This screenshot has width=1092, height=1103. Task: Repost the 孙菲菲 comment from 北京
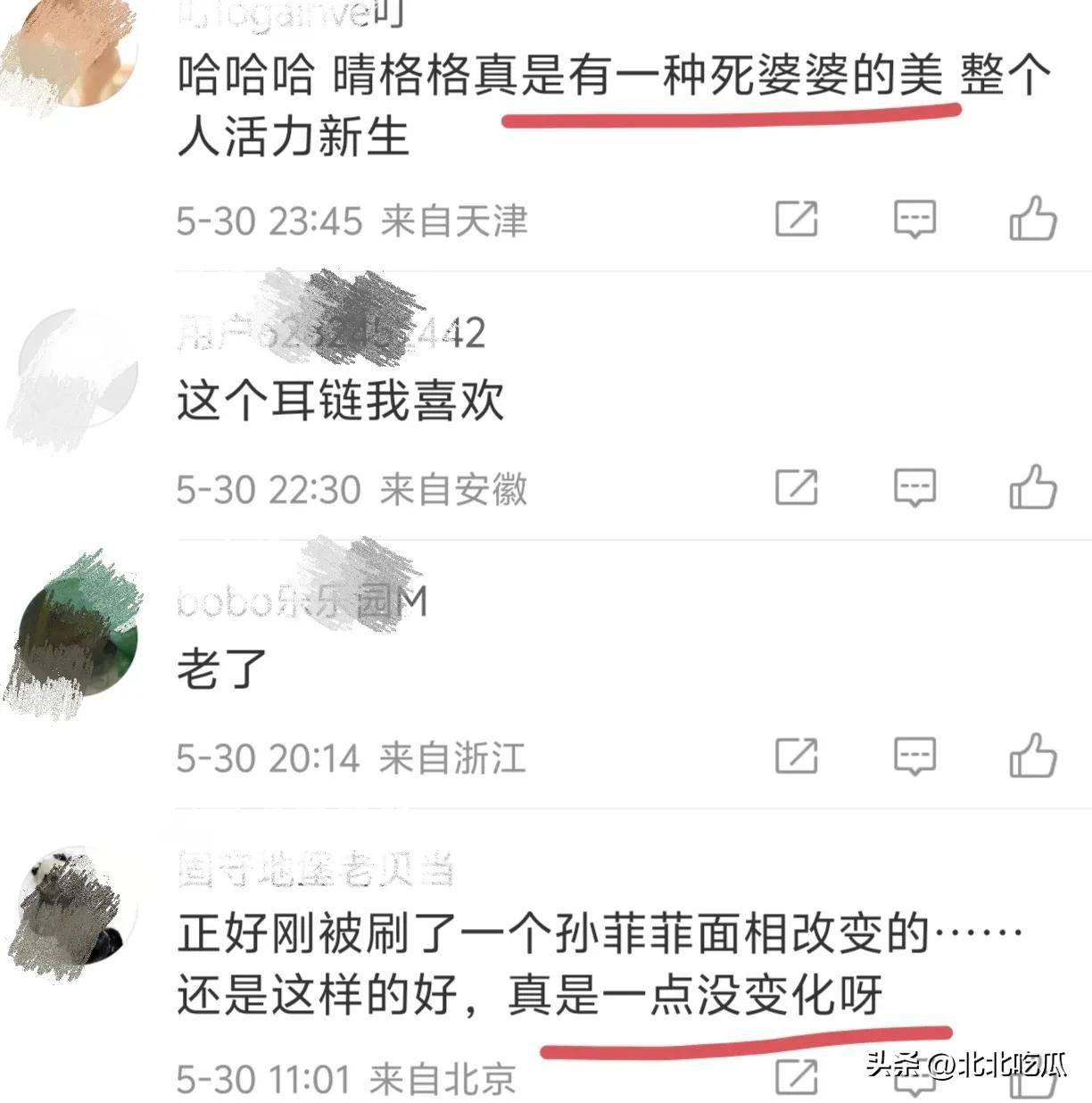[x=796, y=1077]
